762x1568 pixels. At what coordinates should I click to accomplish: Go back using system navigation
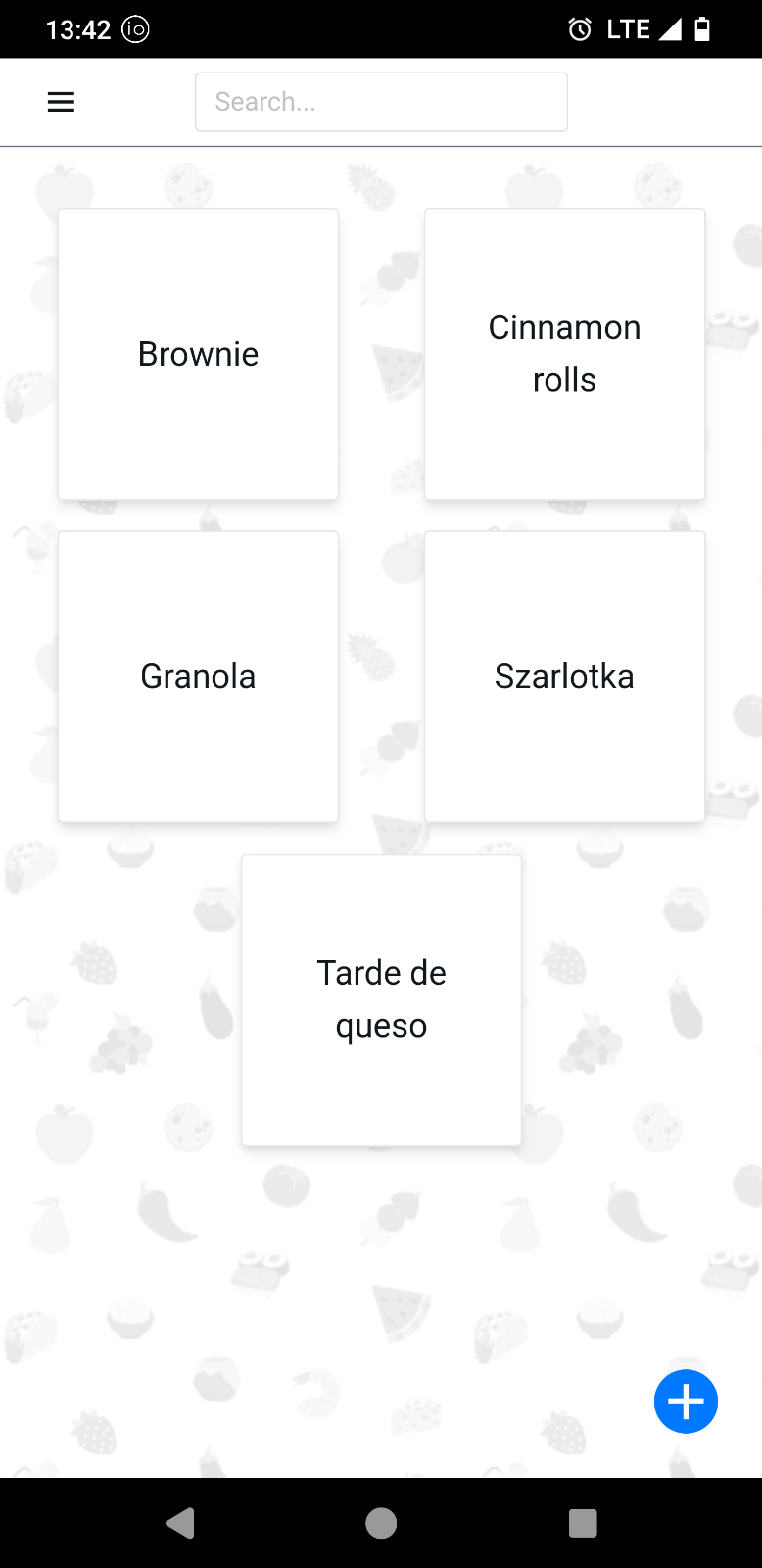click(180, 1523)
